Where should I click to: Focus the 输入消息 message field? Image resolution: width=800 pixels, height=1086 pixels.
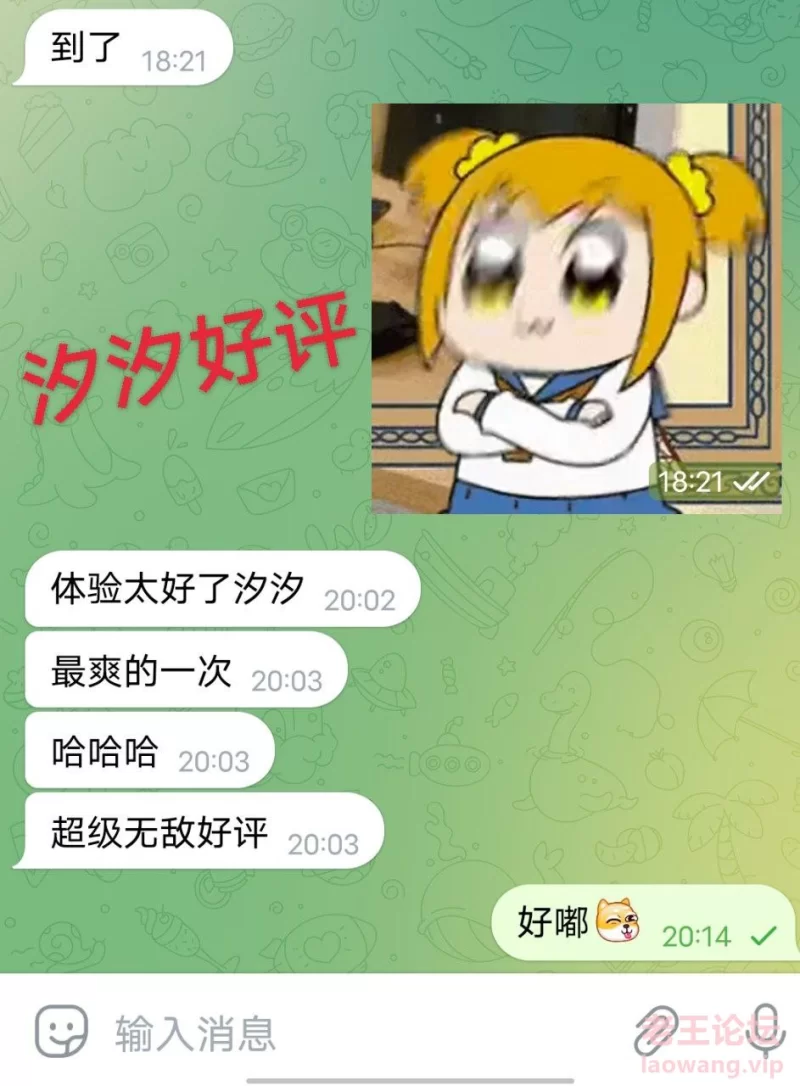pos(350,1032)
